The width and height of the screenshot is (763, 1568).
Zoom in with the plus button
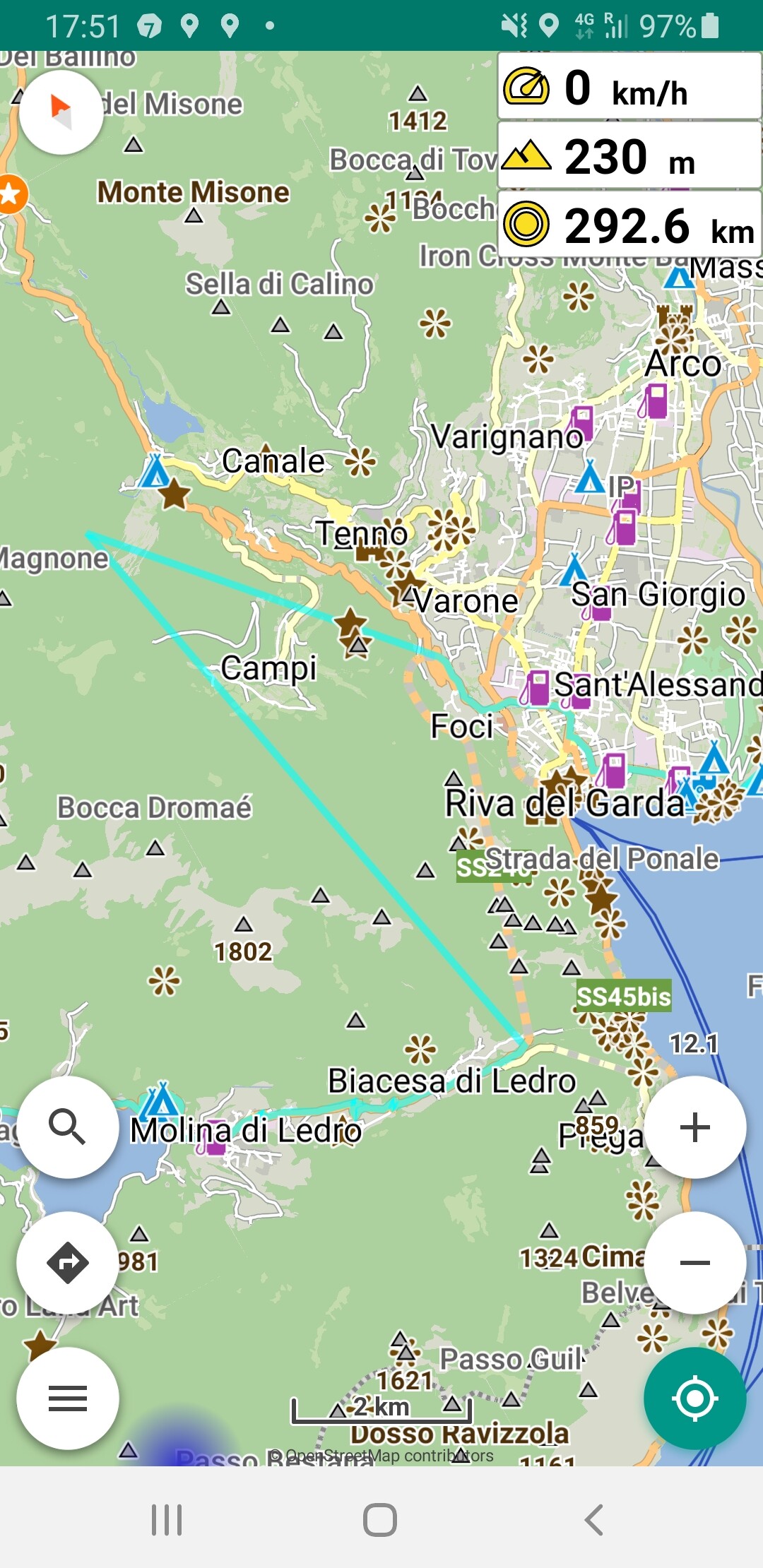pos(695,1127)
